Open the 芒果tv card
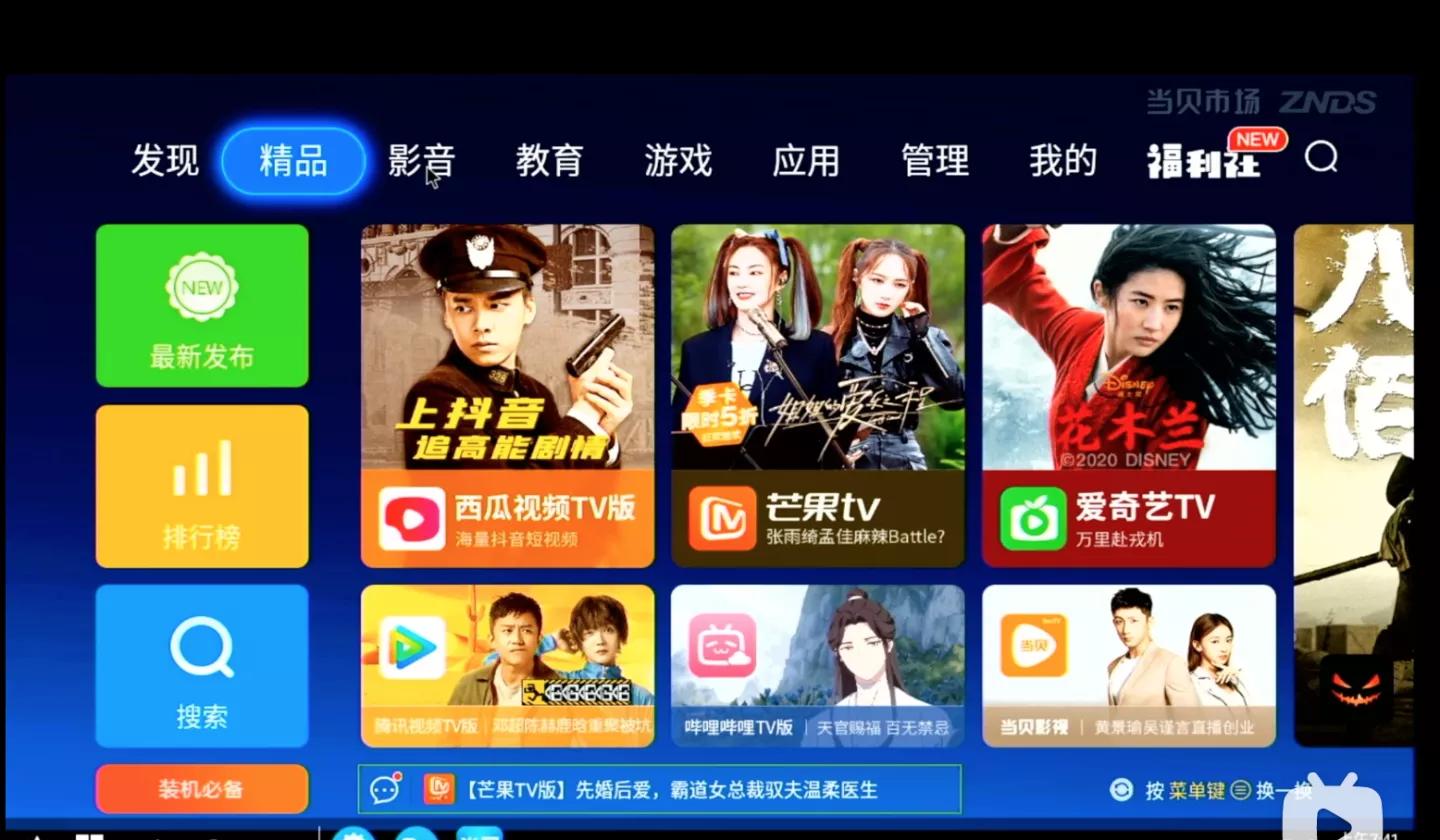Screen dimensions: 1440x840 coord(817,396)
